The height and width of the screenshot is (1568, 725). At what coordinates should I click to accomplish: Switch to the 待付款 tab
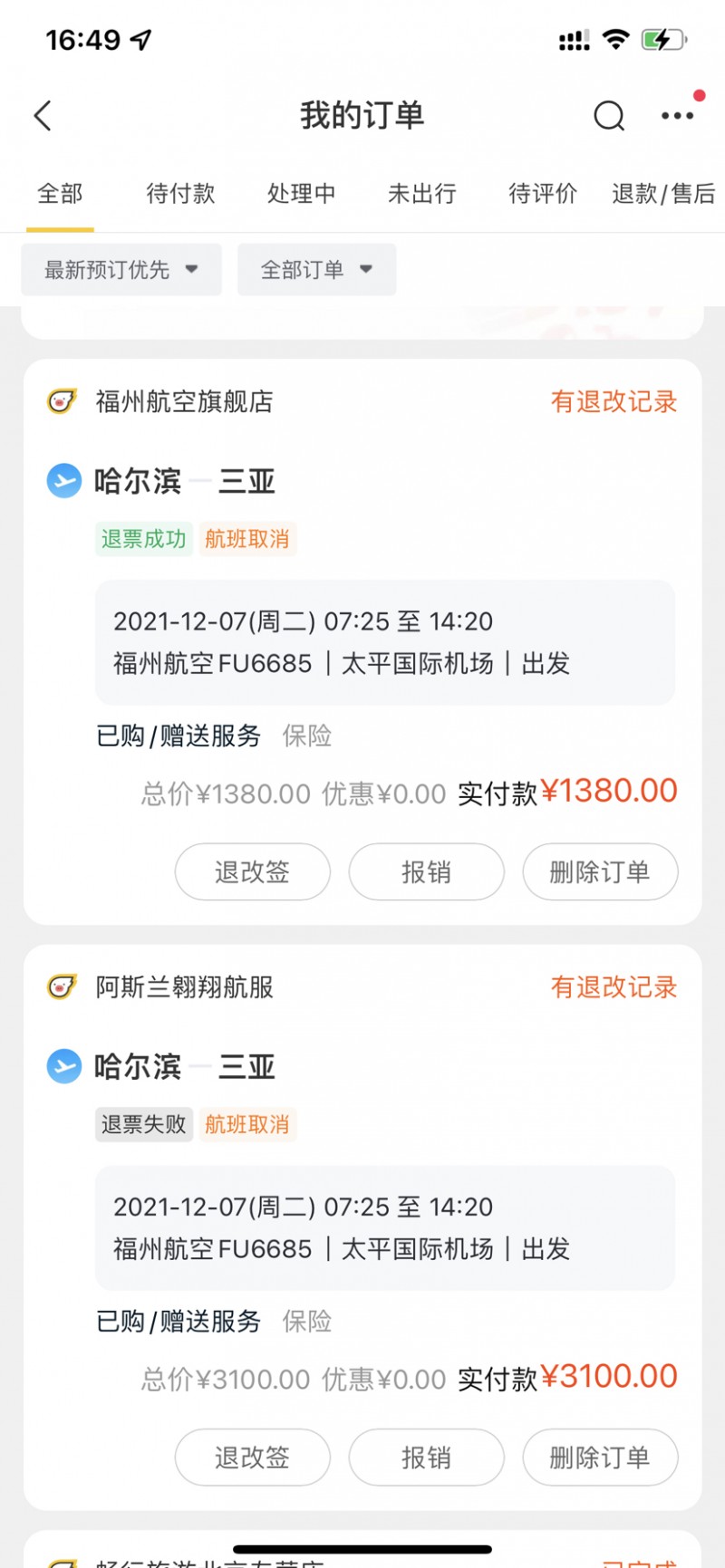(180, 193)
